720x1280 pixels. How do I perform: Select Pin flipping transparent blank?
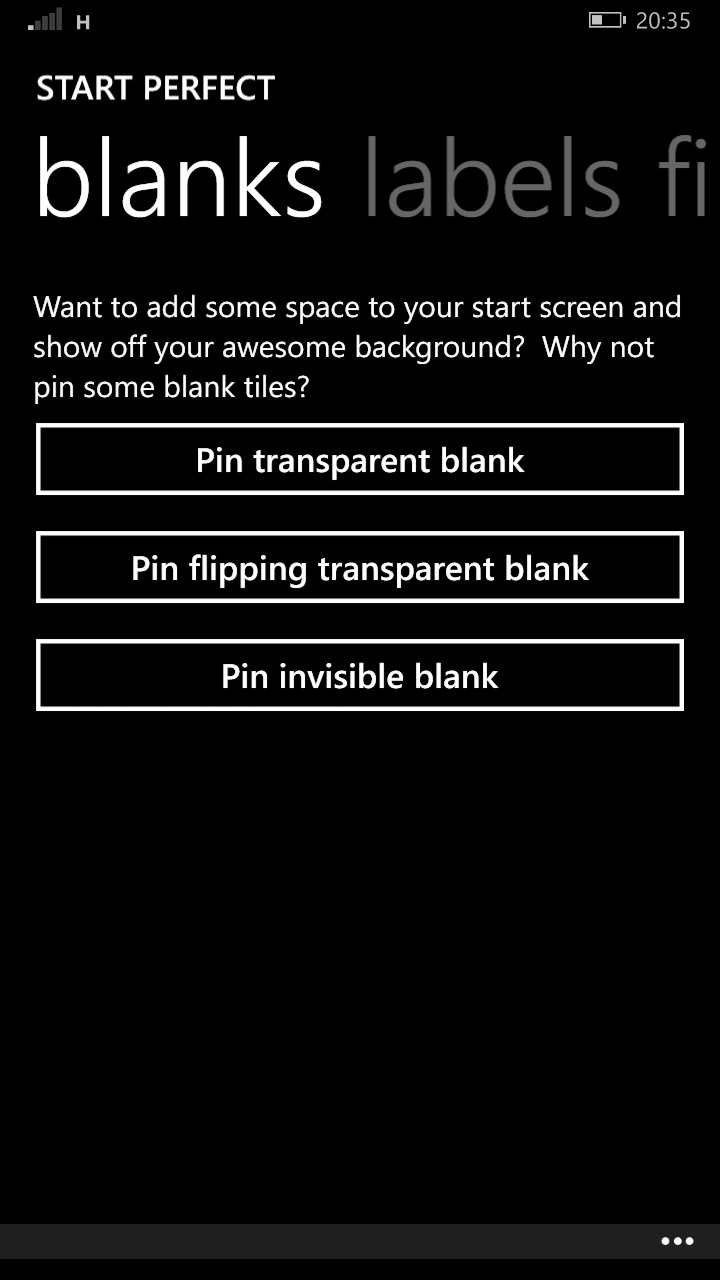pos(360,567)
